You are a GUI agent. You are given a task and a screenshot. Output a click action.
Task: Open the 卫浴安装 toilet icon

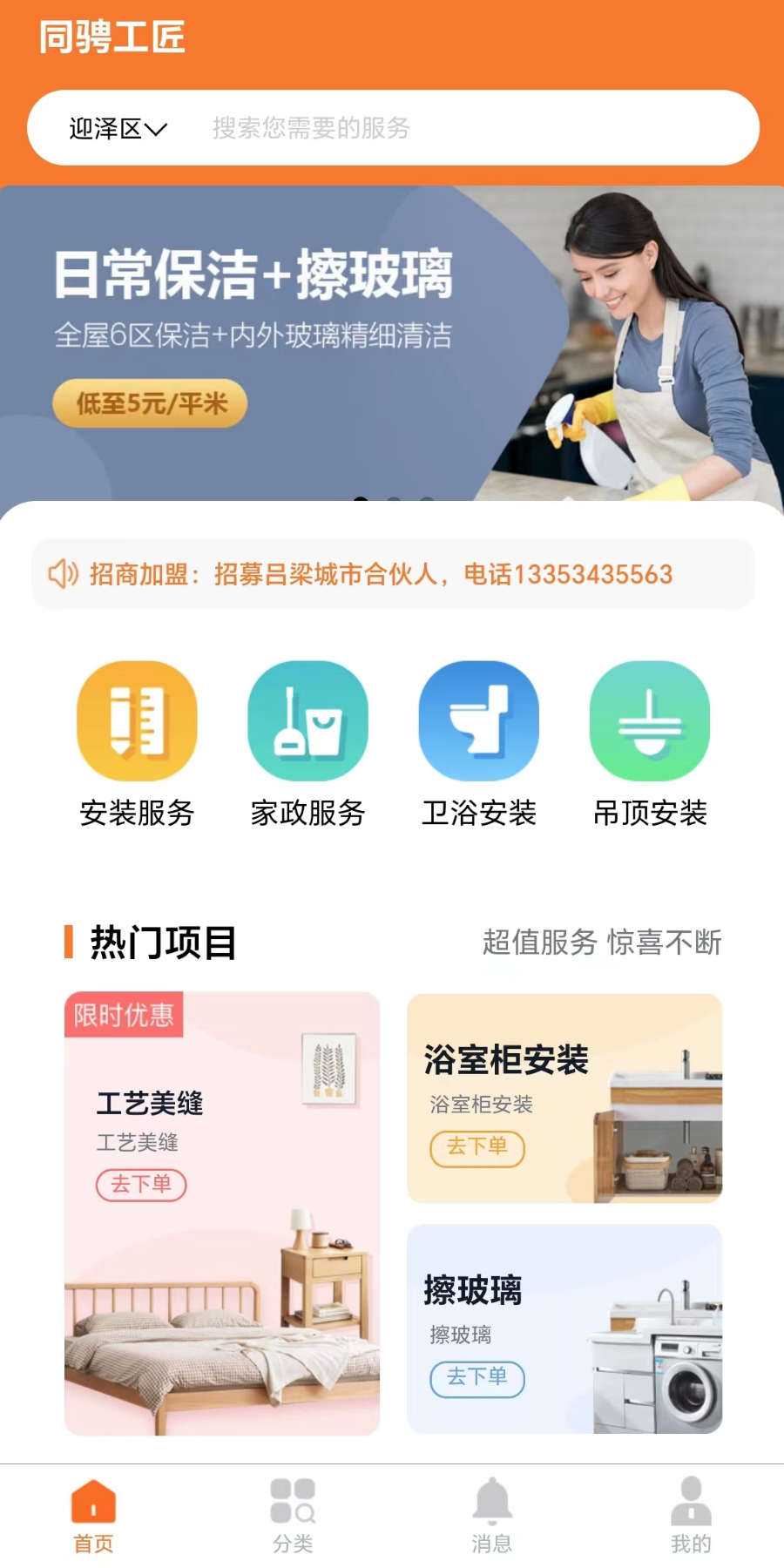pyautogui.click(x=479, y=721)
